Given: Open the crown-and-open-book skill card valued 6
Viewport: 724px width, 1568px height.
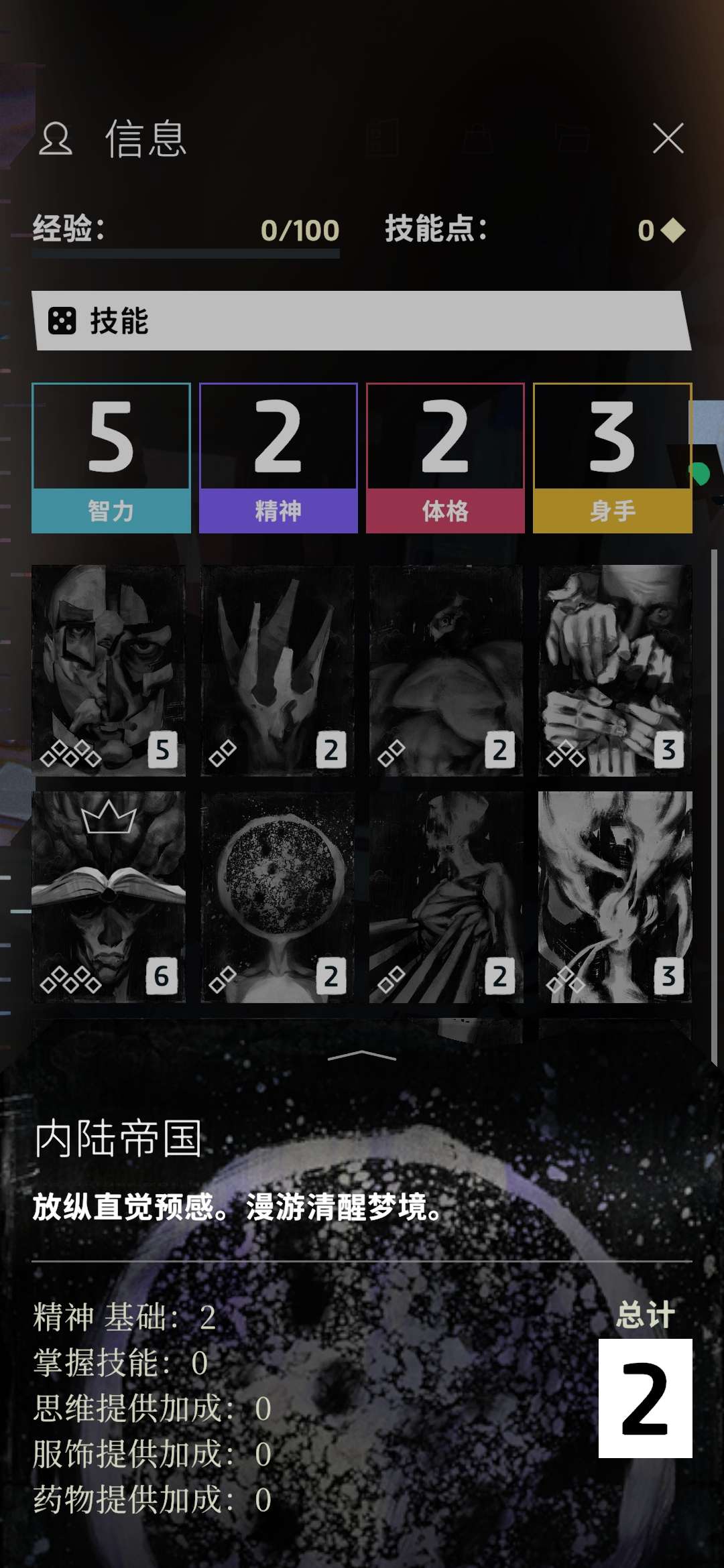Looking at the screenshot, I should tap(109, 897).
